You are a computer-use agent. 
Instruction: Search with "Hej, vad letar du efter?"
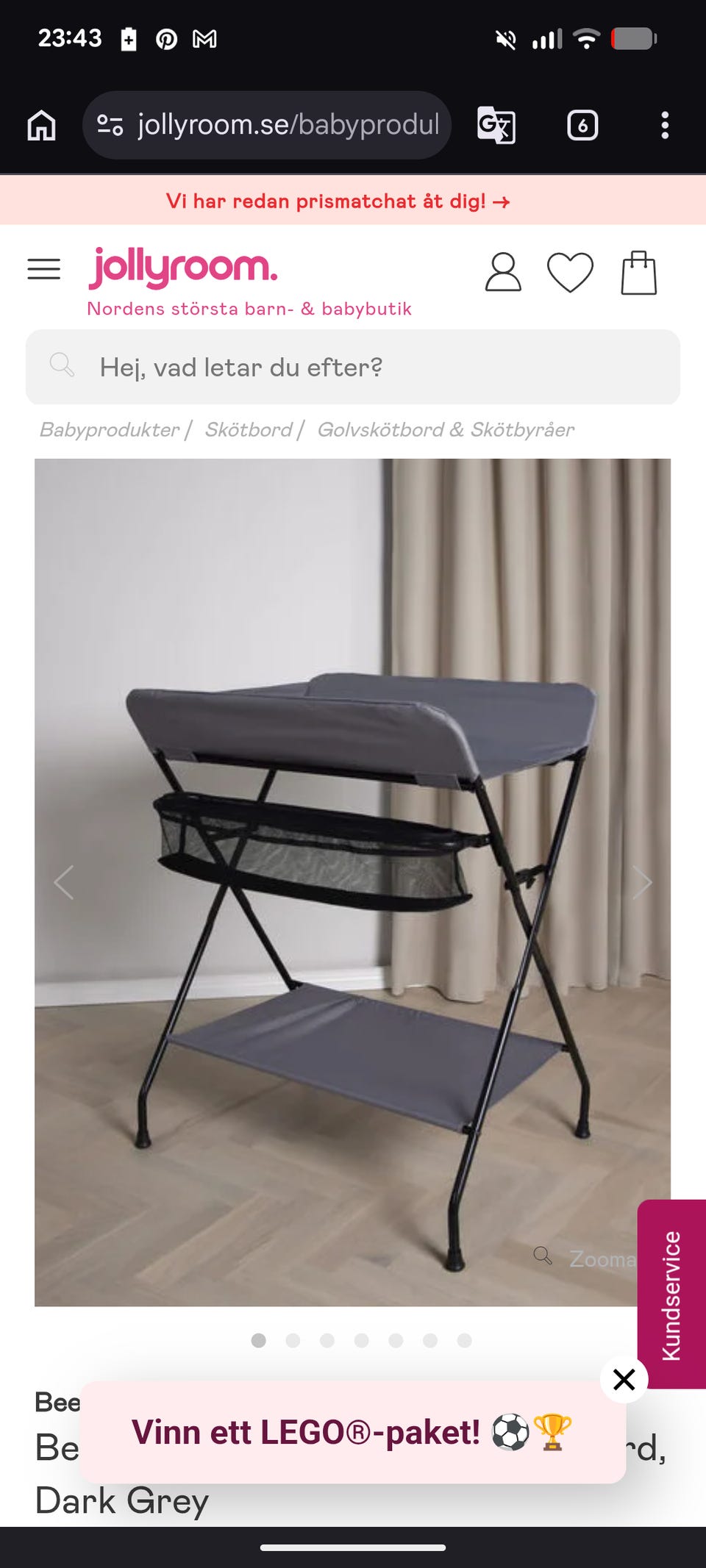click(x=353, y=367)
